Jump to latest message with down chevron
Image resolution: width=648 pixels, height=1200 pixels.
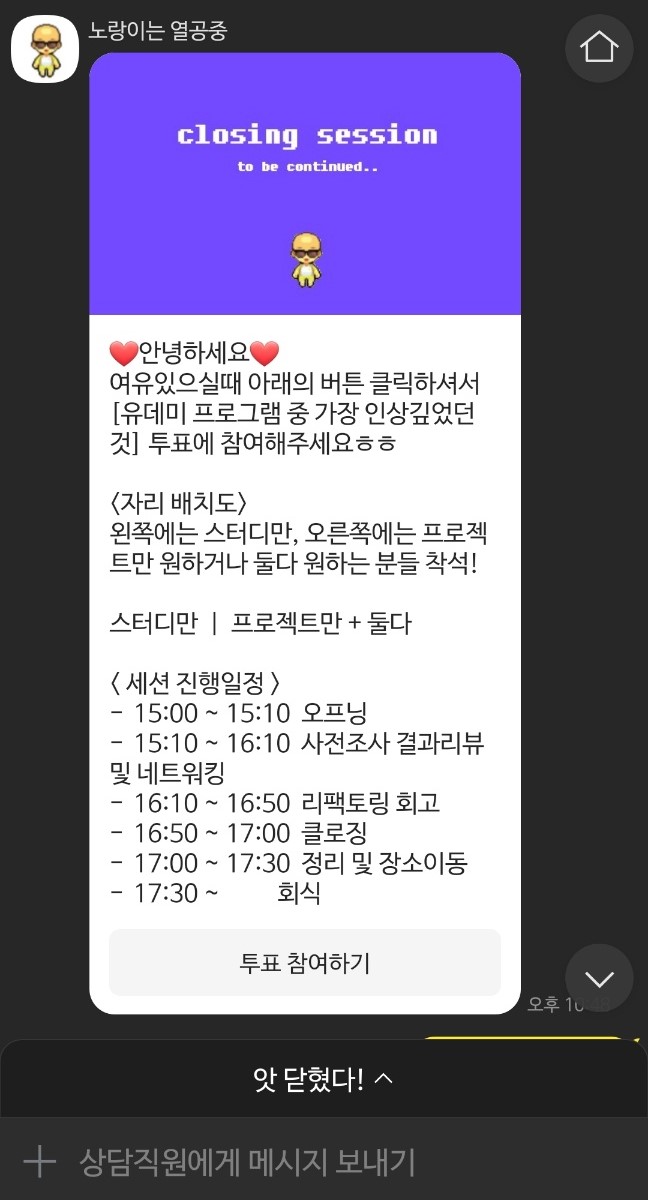(599, 978)
